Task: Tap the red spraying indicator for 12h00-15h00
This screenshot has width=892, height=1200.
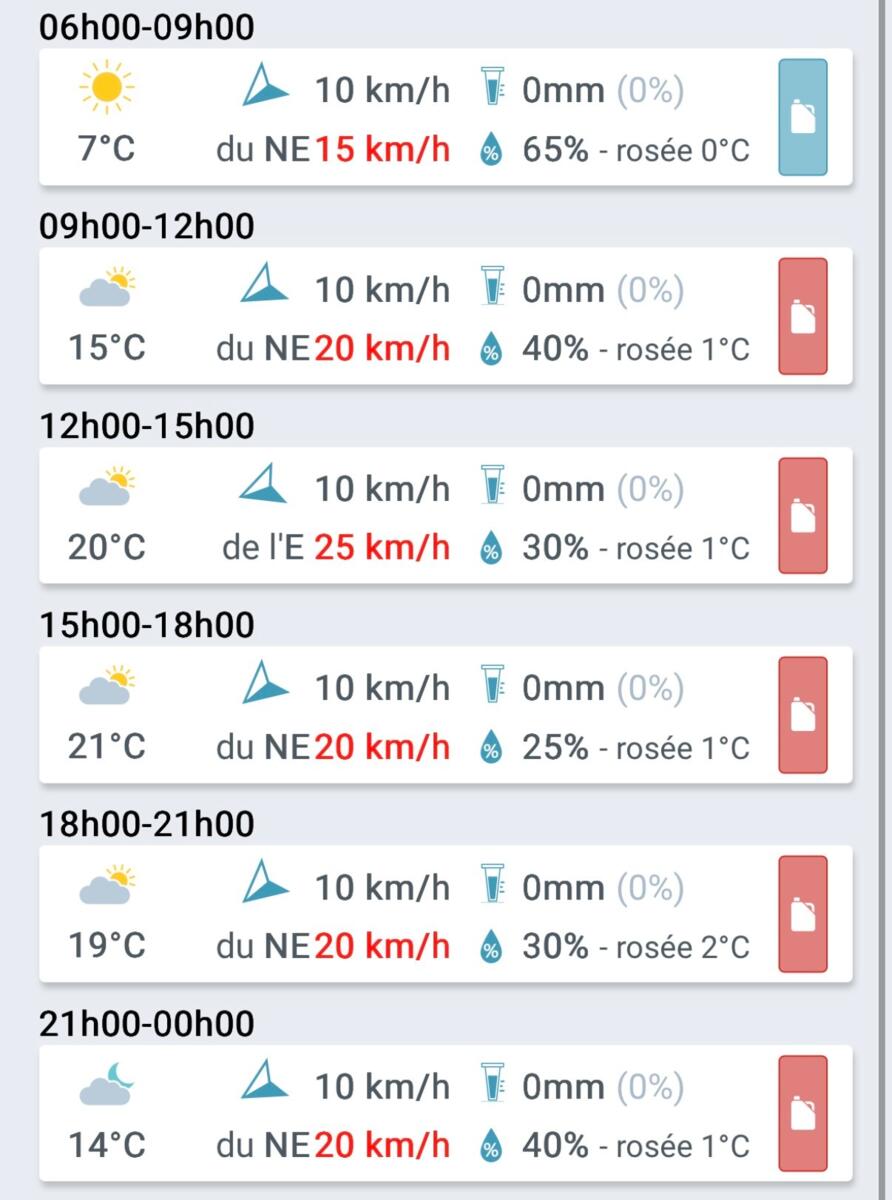Action: click(803, 515)
